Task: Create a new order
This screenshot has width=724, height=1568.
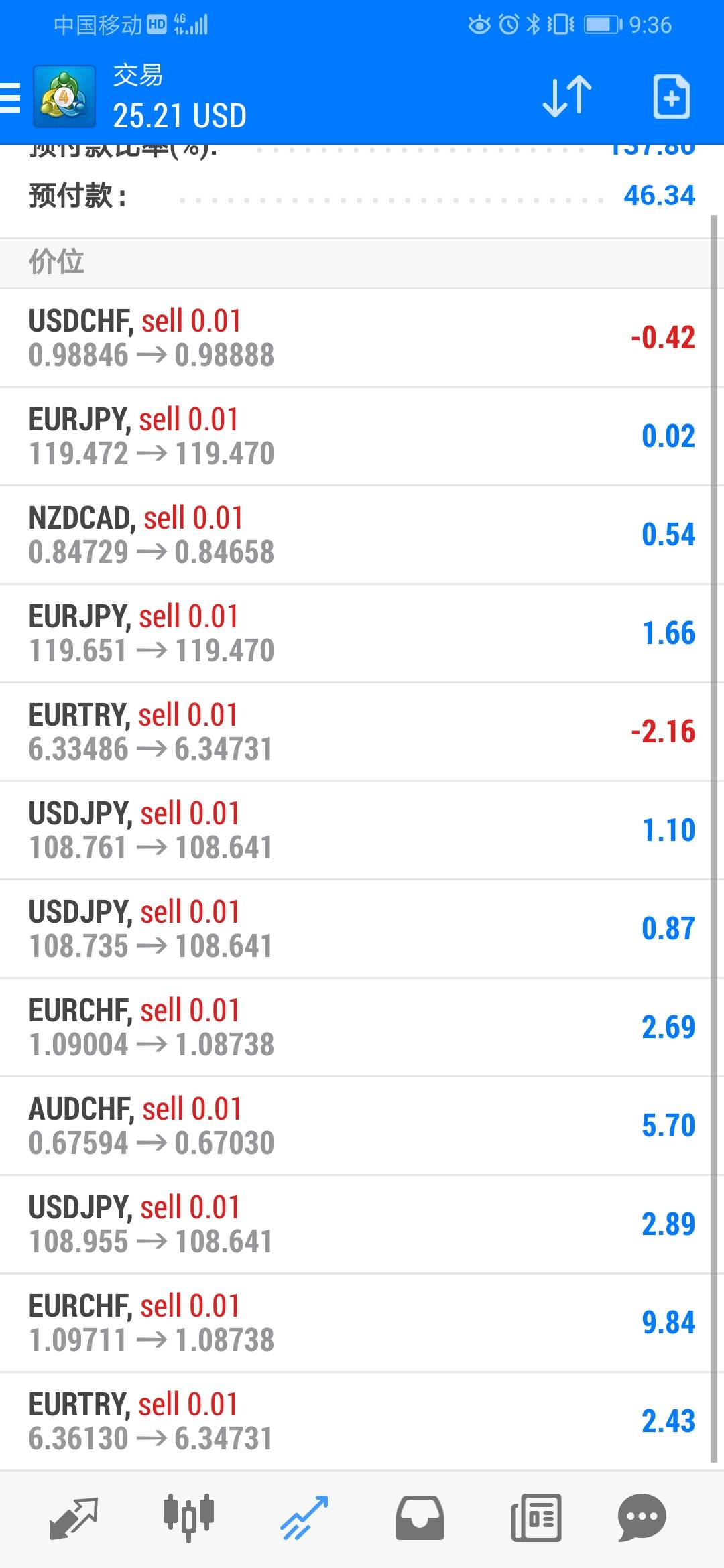Action: (671, 97)
